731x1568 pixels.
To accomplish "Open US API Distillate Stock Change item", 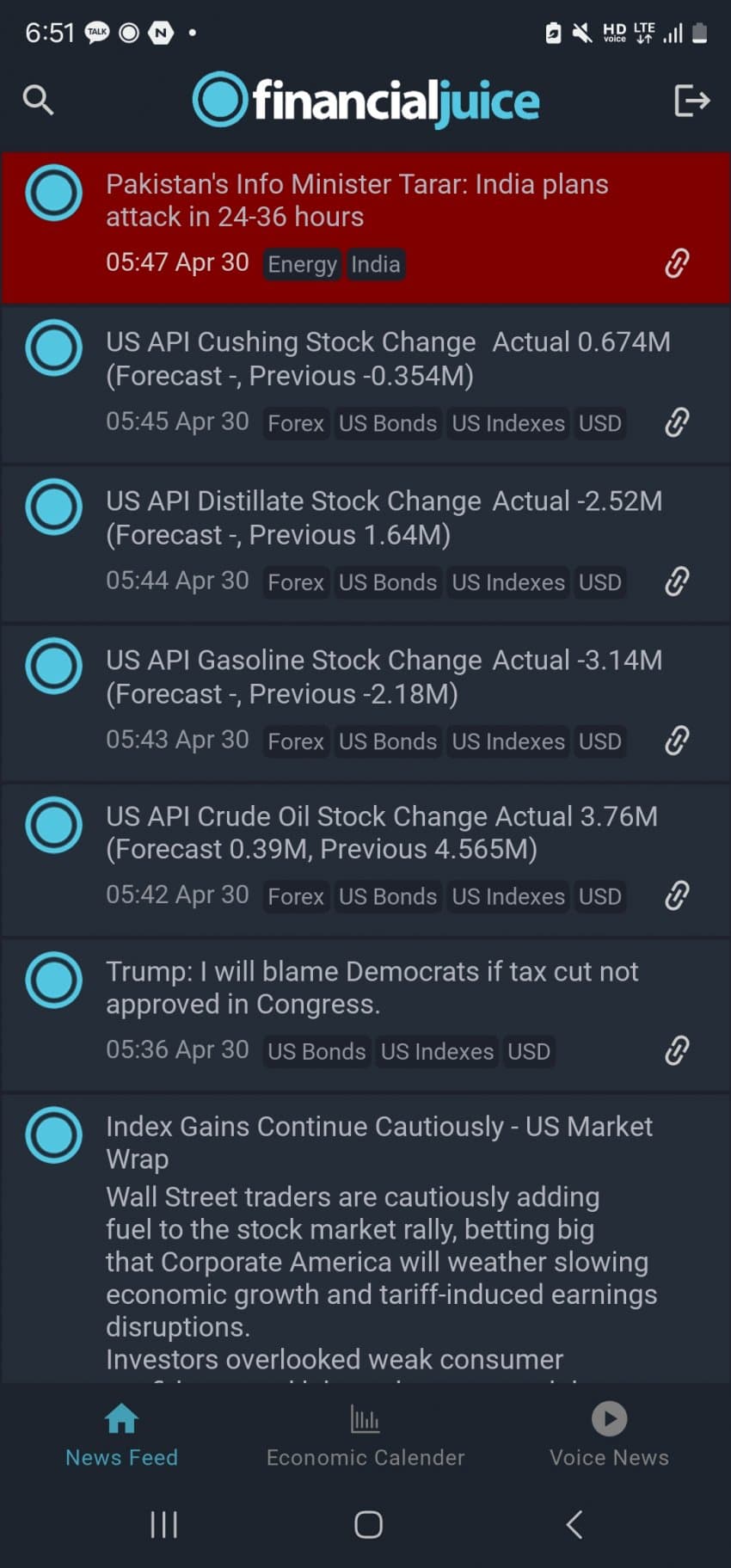I will (x=384, y=518).
